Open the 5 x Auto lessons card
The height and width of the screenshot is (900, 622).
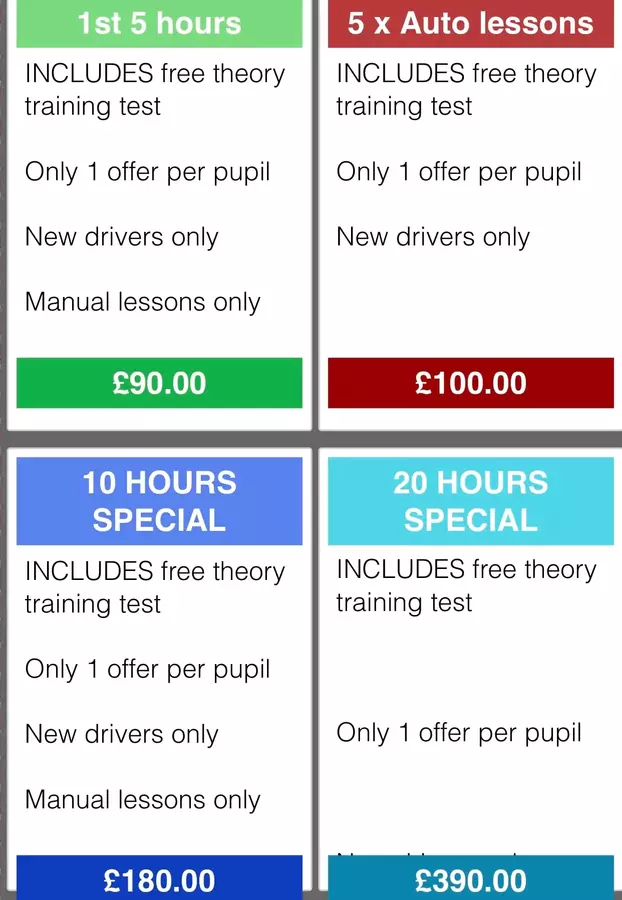coord(470,23)
